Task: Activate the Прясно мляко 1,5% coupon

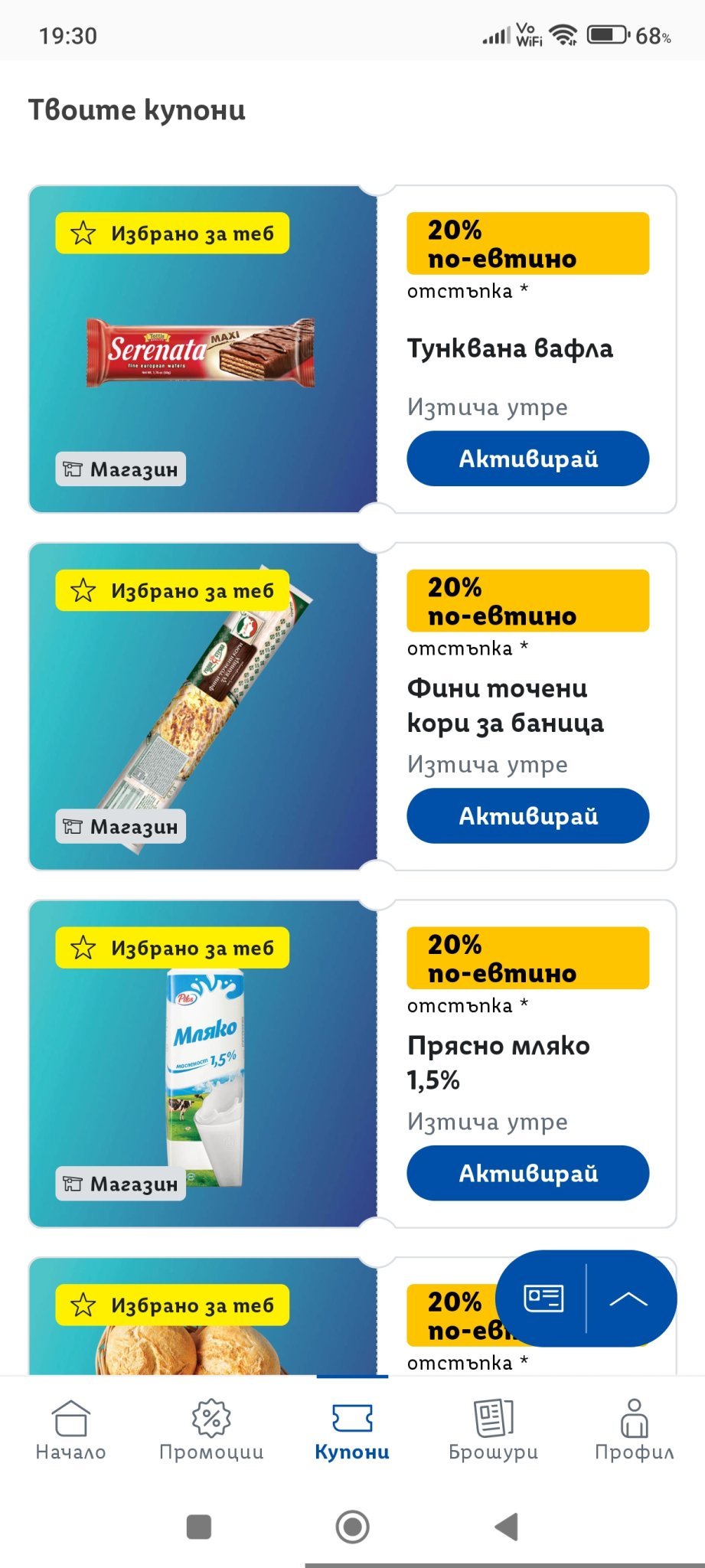Action: tap(527, 1173)
